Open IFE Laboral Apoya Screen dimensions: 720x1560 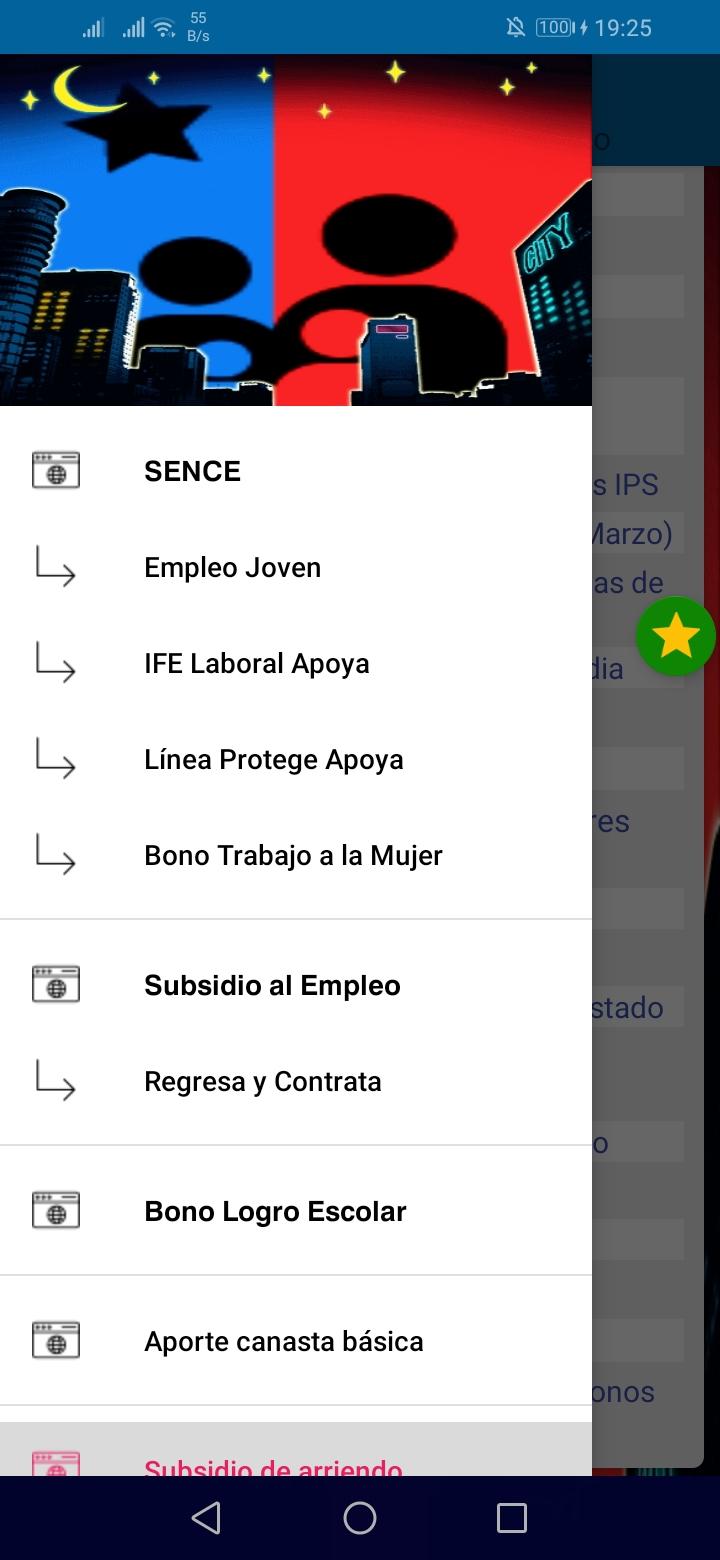[x=296, y=663]
